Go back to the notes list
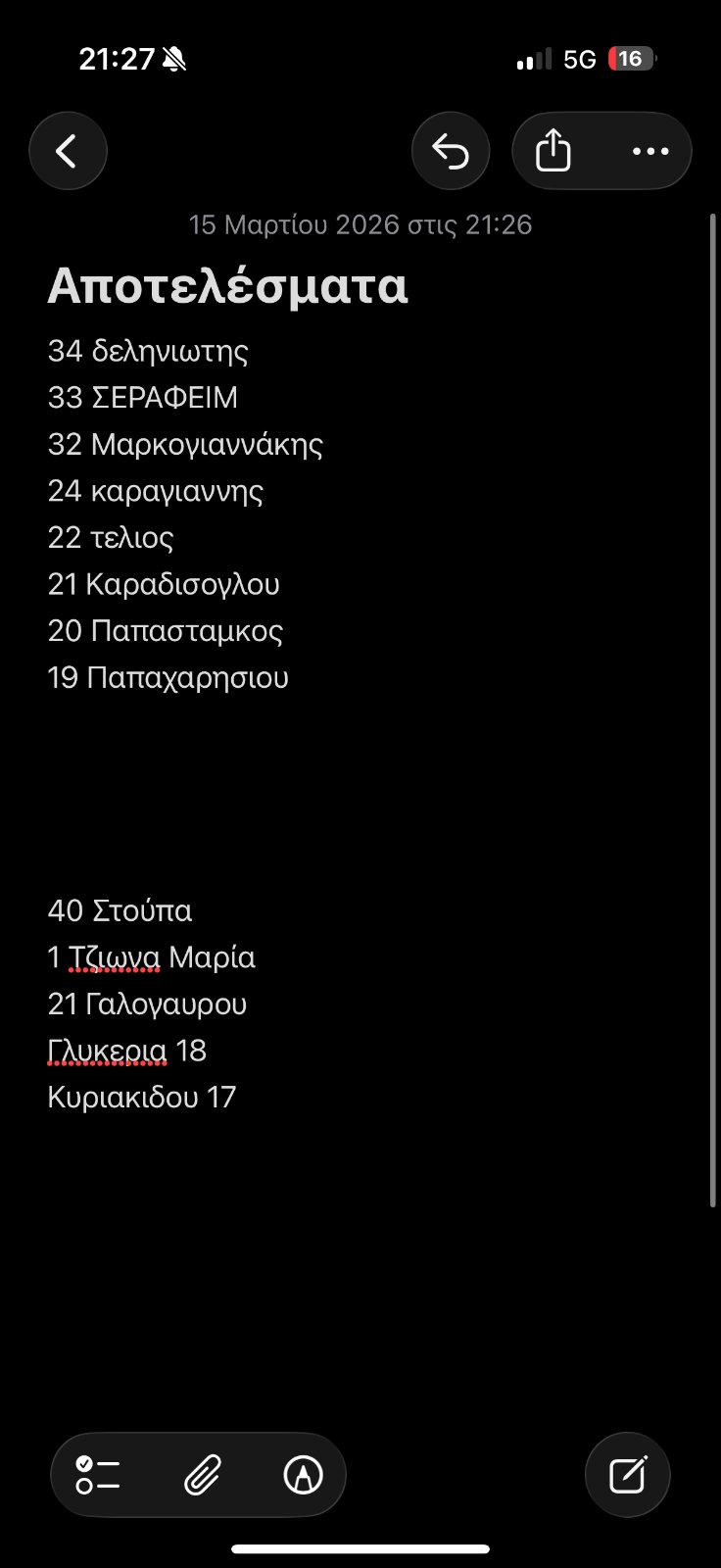This screenshot has height=1568, width=721. coord(68,151)
